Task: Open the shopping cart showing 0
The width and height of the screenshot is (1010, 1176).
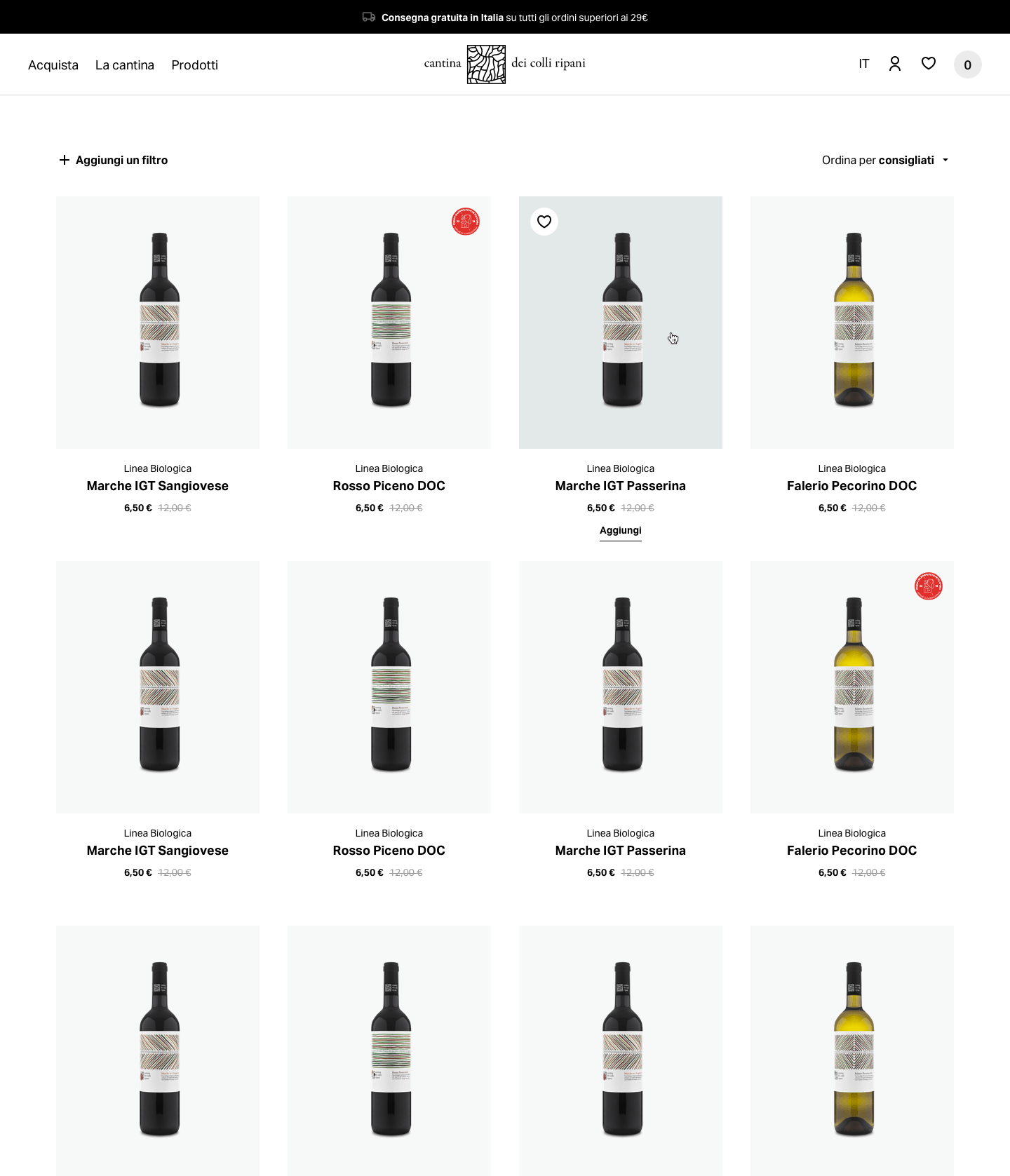Action: click(x=967, y=65)
